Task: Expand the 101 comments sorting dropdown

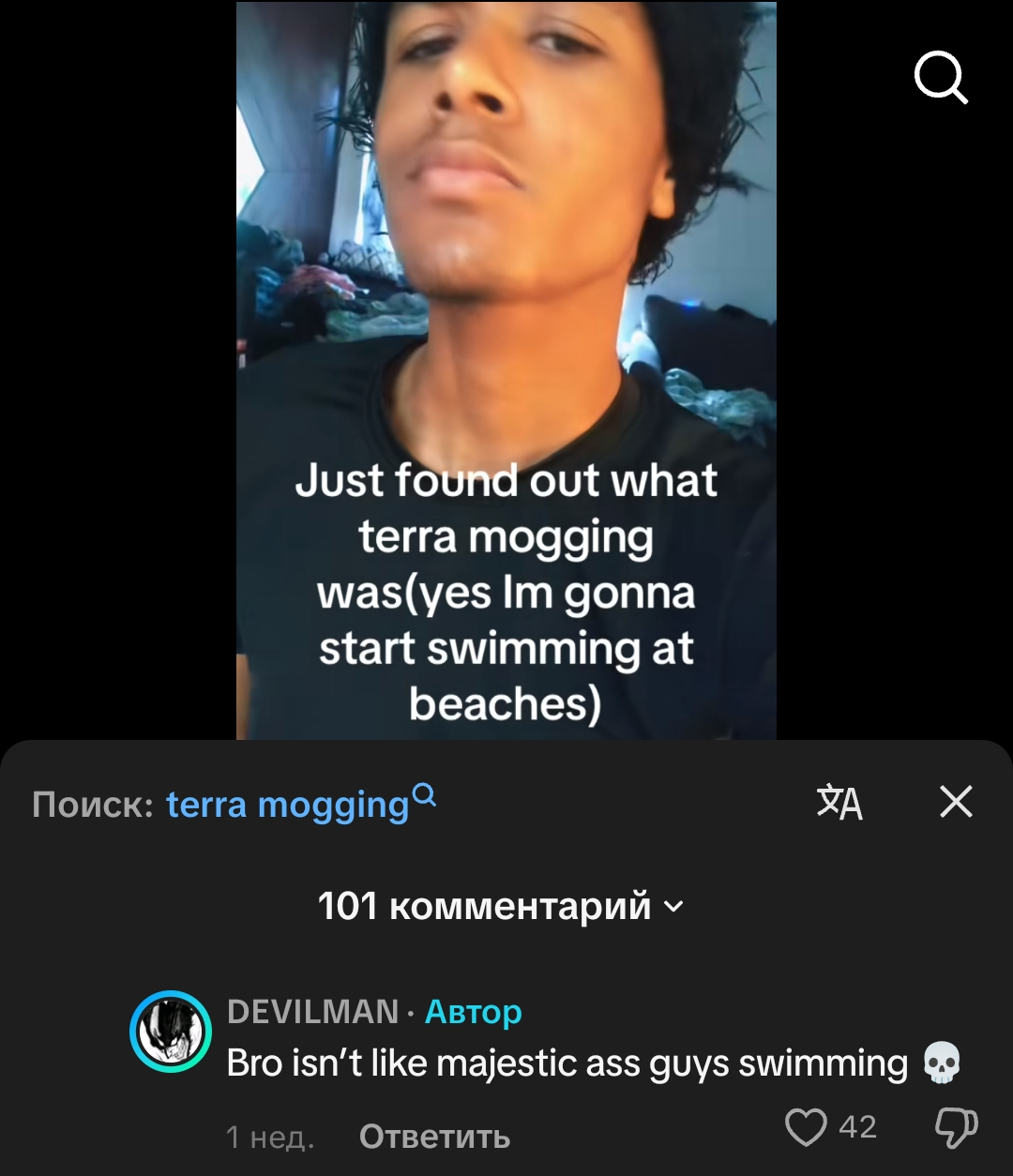Action: (x=501, y=907)
